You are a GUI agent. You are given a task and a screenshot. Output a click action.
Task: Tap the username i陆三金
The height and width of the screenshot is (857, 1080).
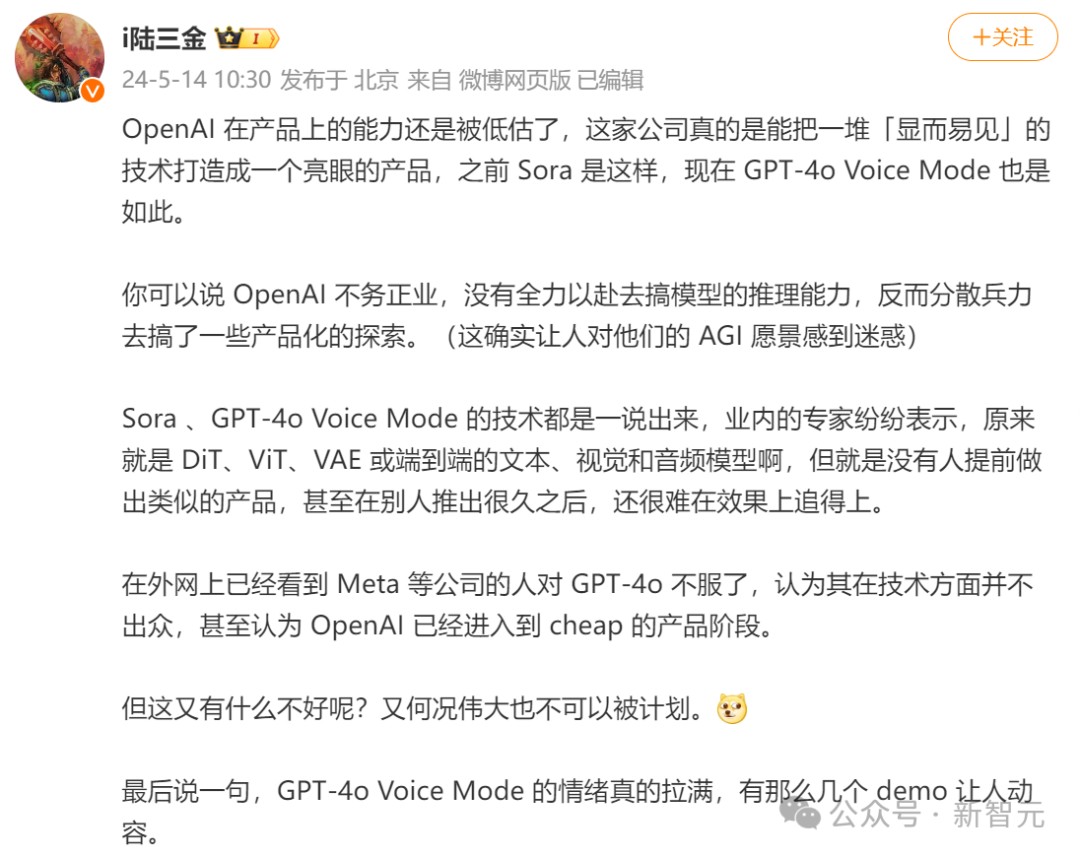point(163,39)
